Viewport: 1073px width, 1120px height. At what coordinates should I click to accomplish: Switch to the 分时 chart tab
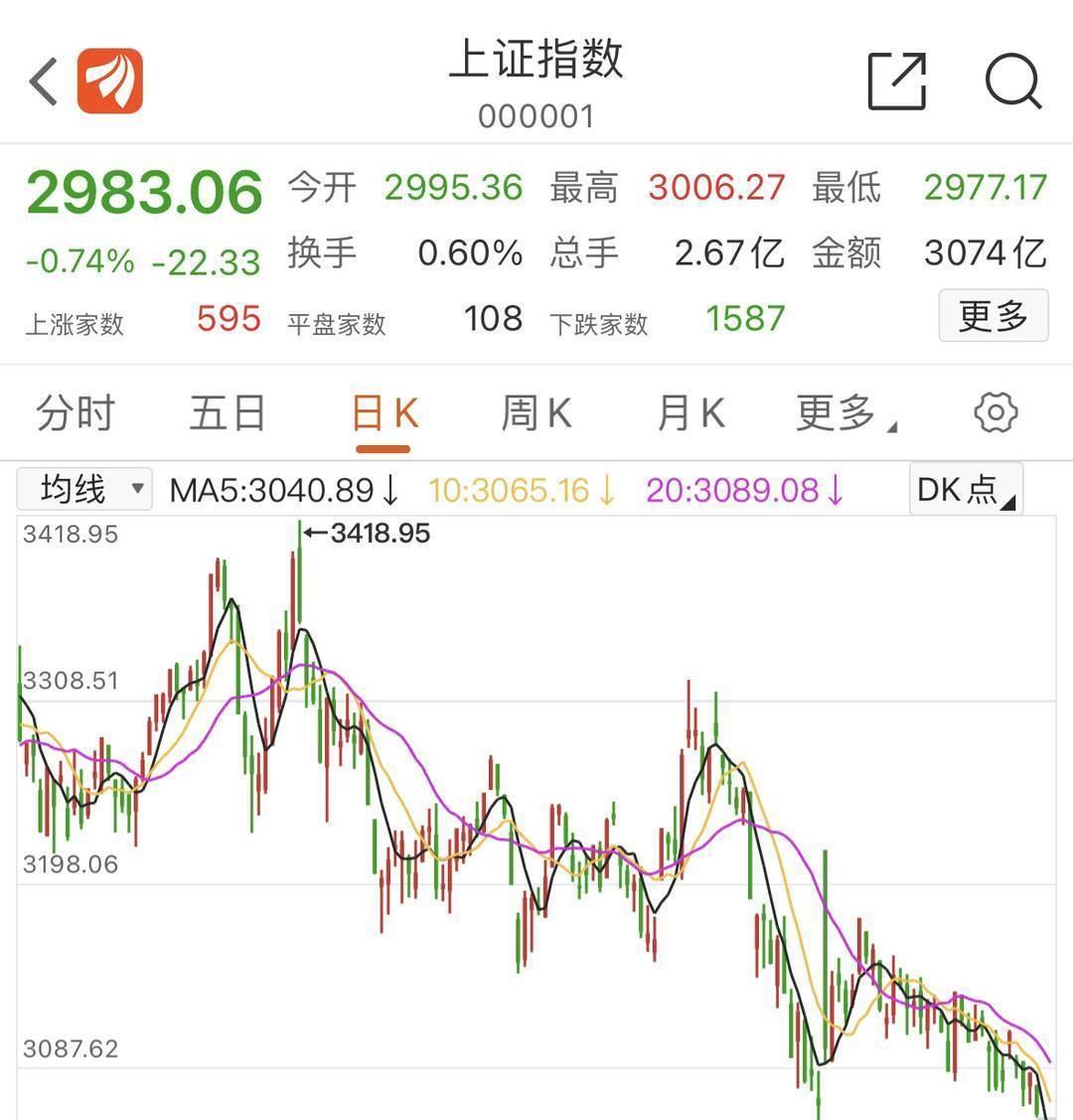[75, 413]
